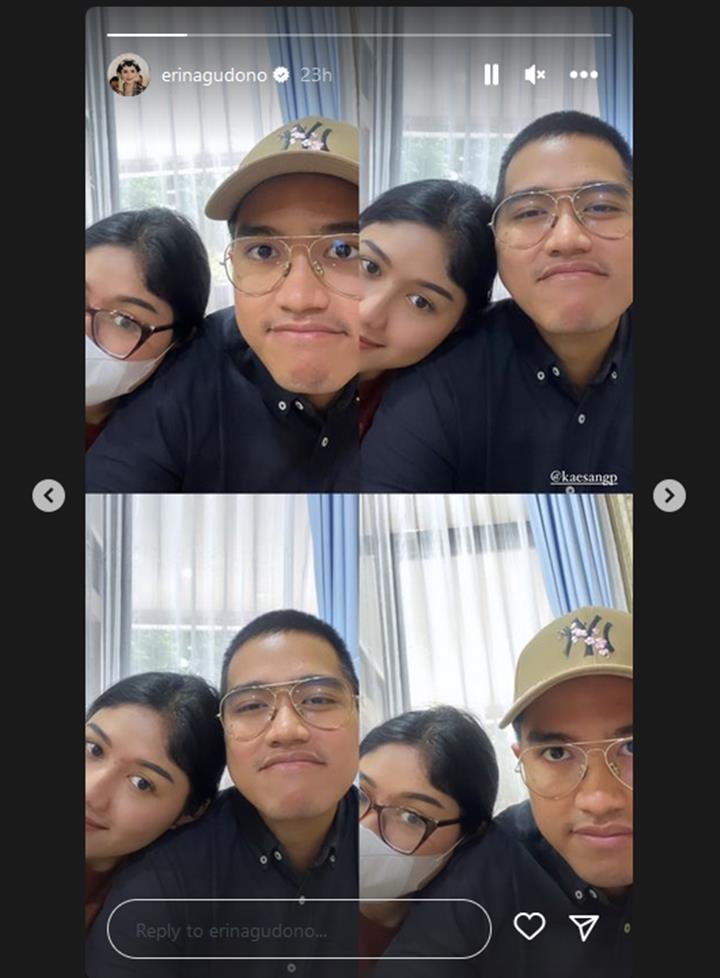Pause the story playback

pos(491,75)
